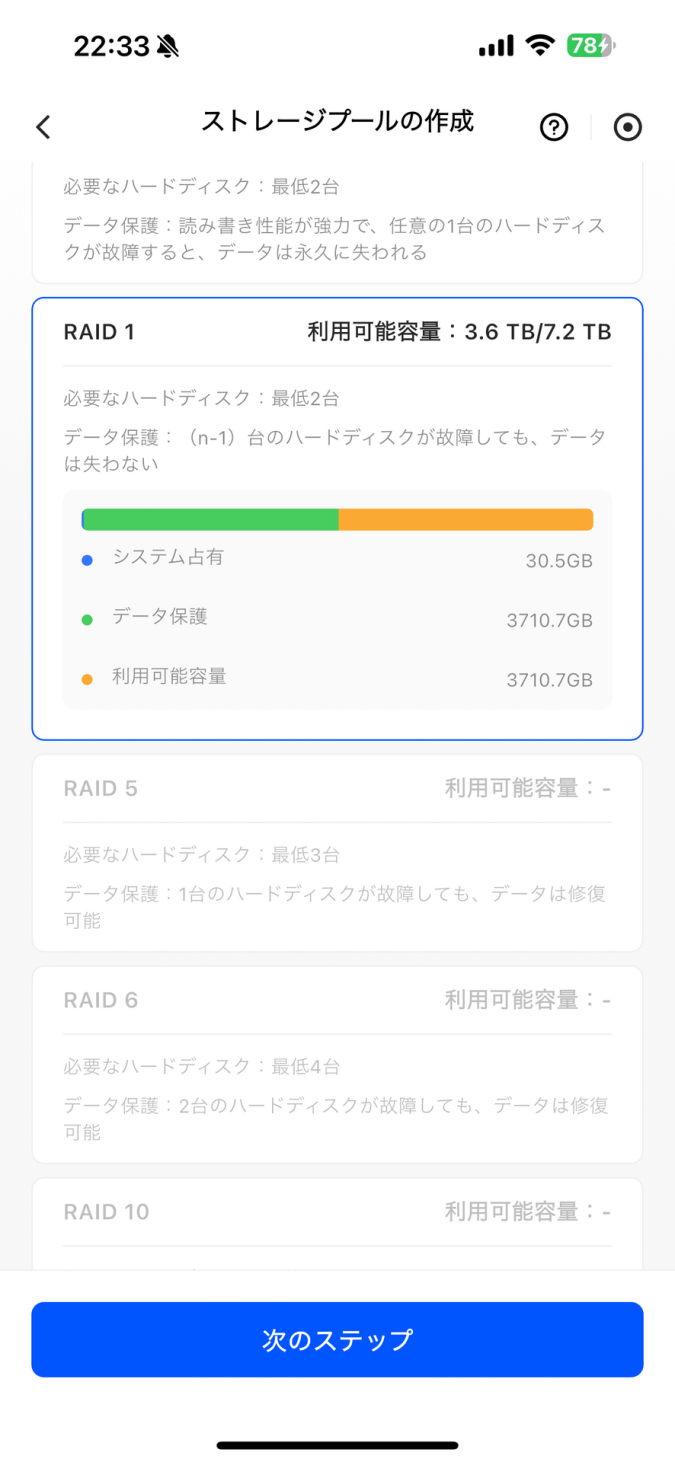Select the RAID 1 option card

click(x=337, y=519)
